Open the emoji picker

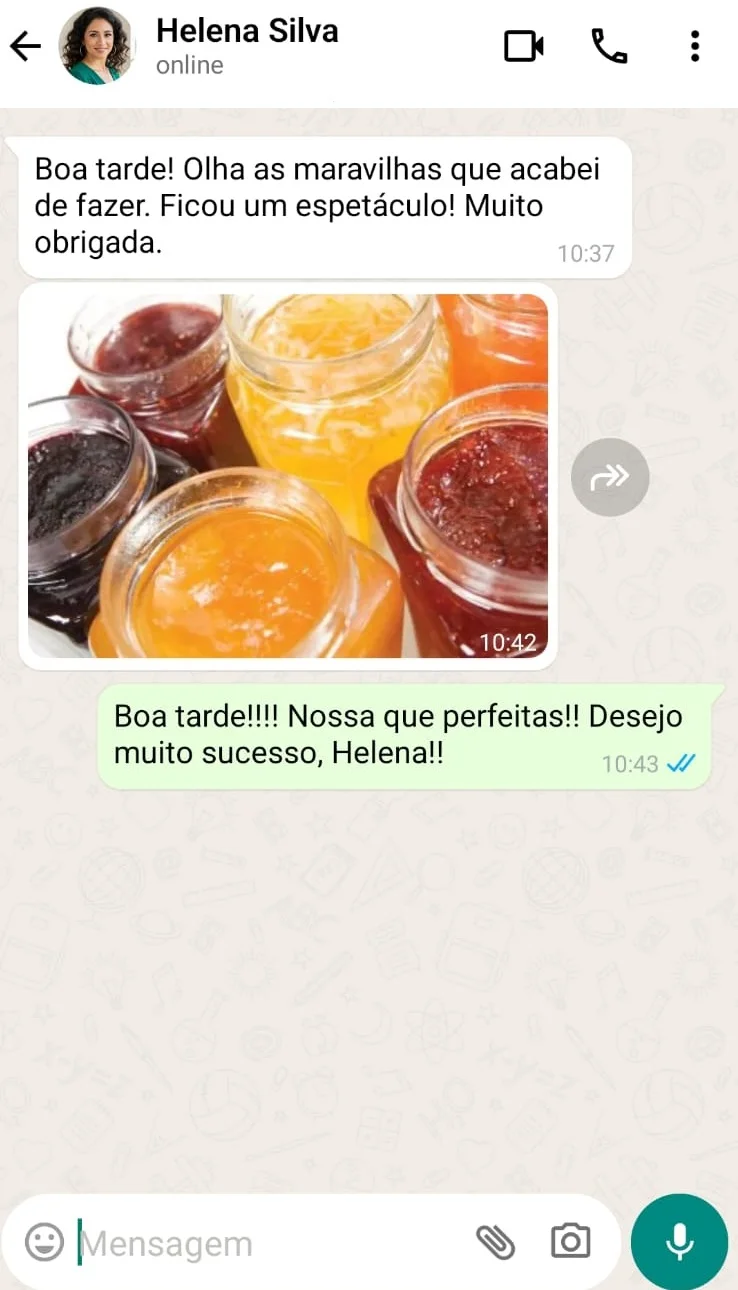pyautogui.click(x=44, y=1243)
